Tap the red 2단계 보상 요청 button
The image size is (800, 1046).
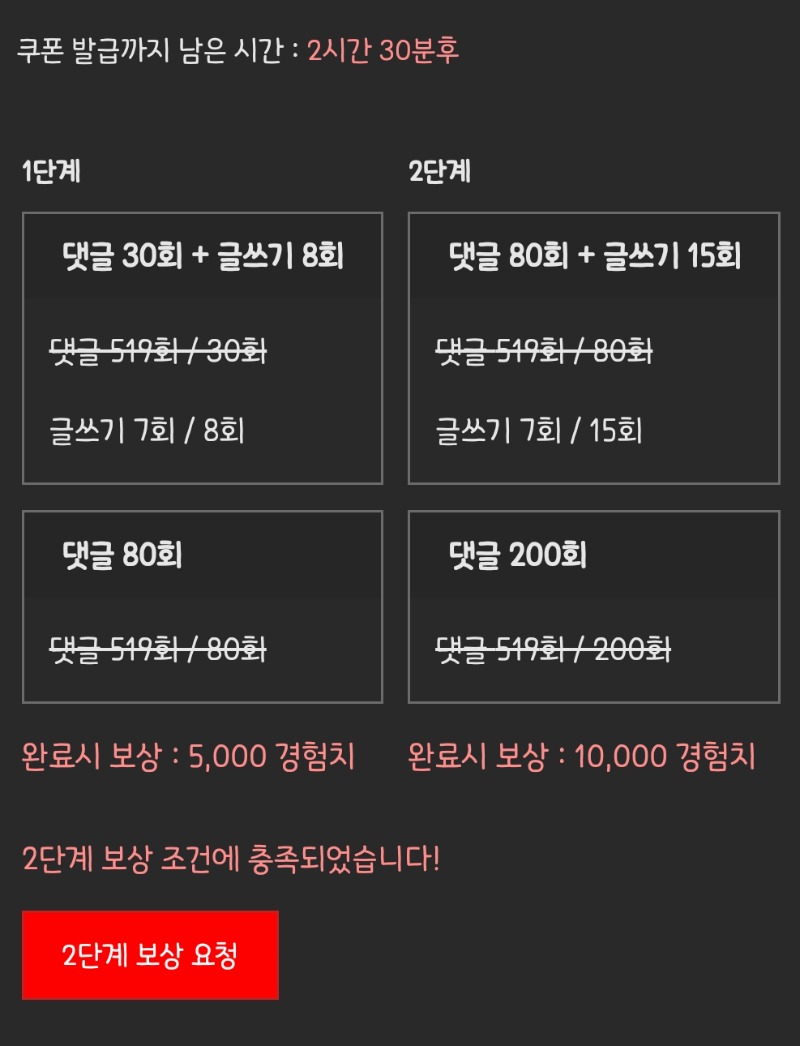[x=150, y=954]
